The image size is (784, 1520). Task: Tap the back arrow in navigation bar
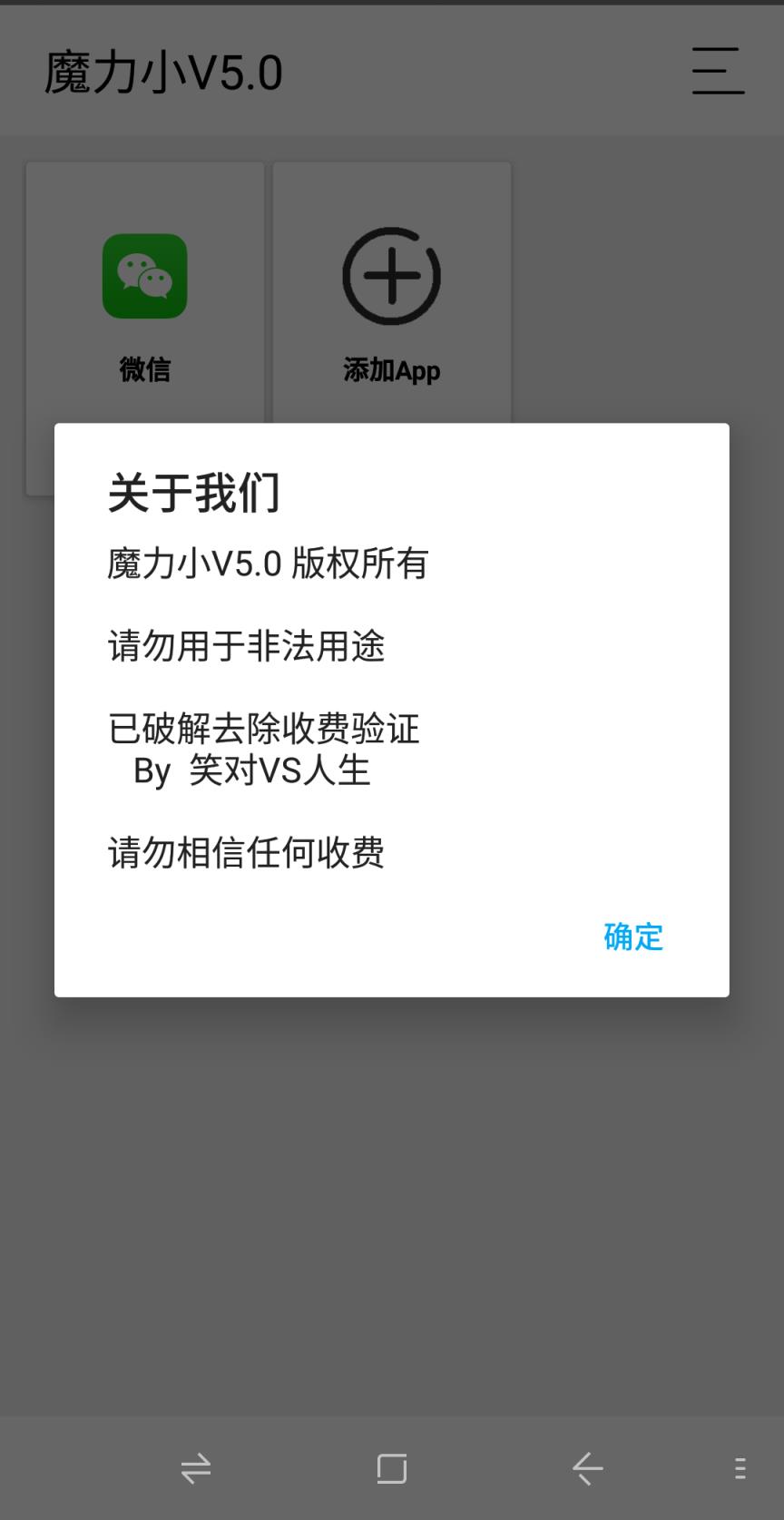[x=587, y=1468]
